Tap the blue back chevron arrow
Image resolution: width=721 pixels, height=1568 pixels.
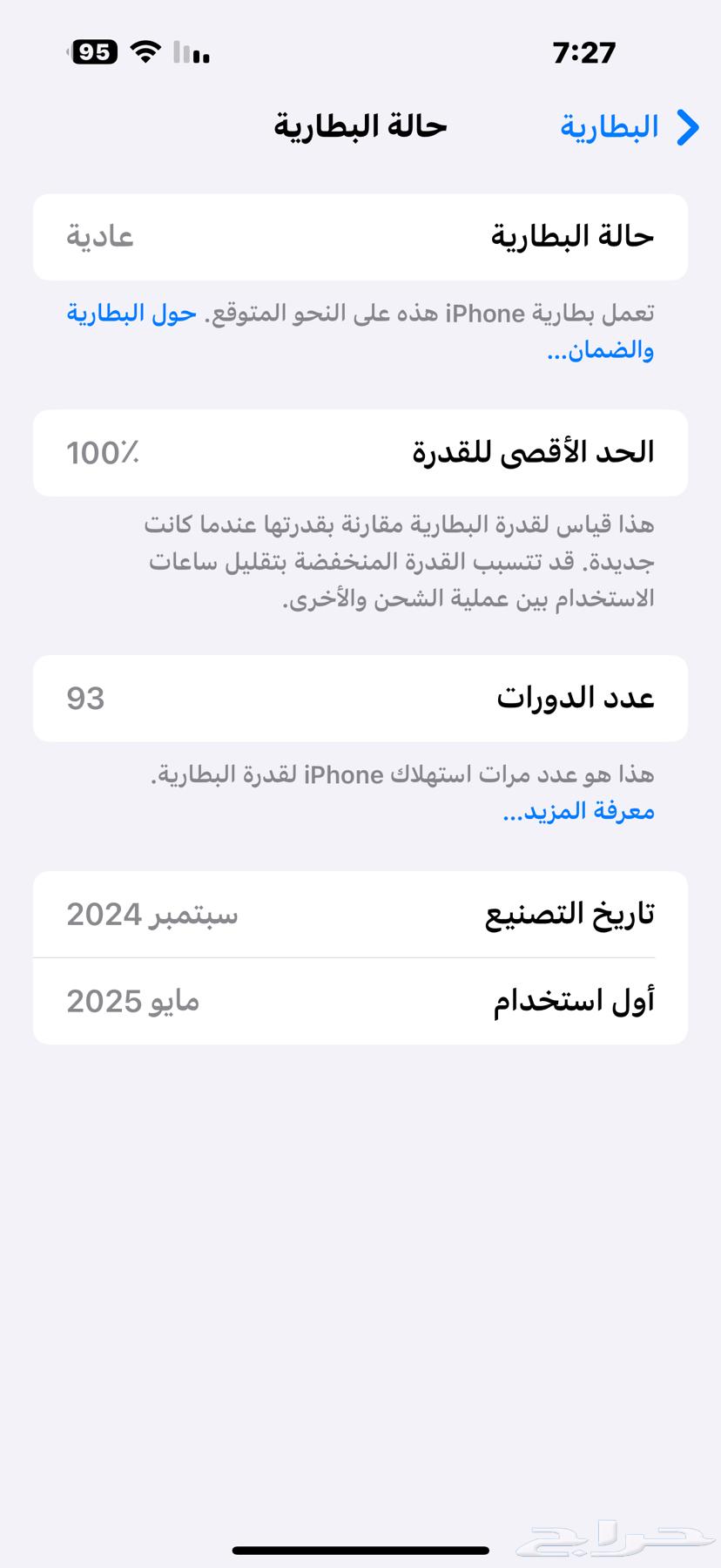687,126
